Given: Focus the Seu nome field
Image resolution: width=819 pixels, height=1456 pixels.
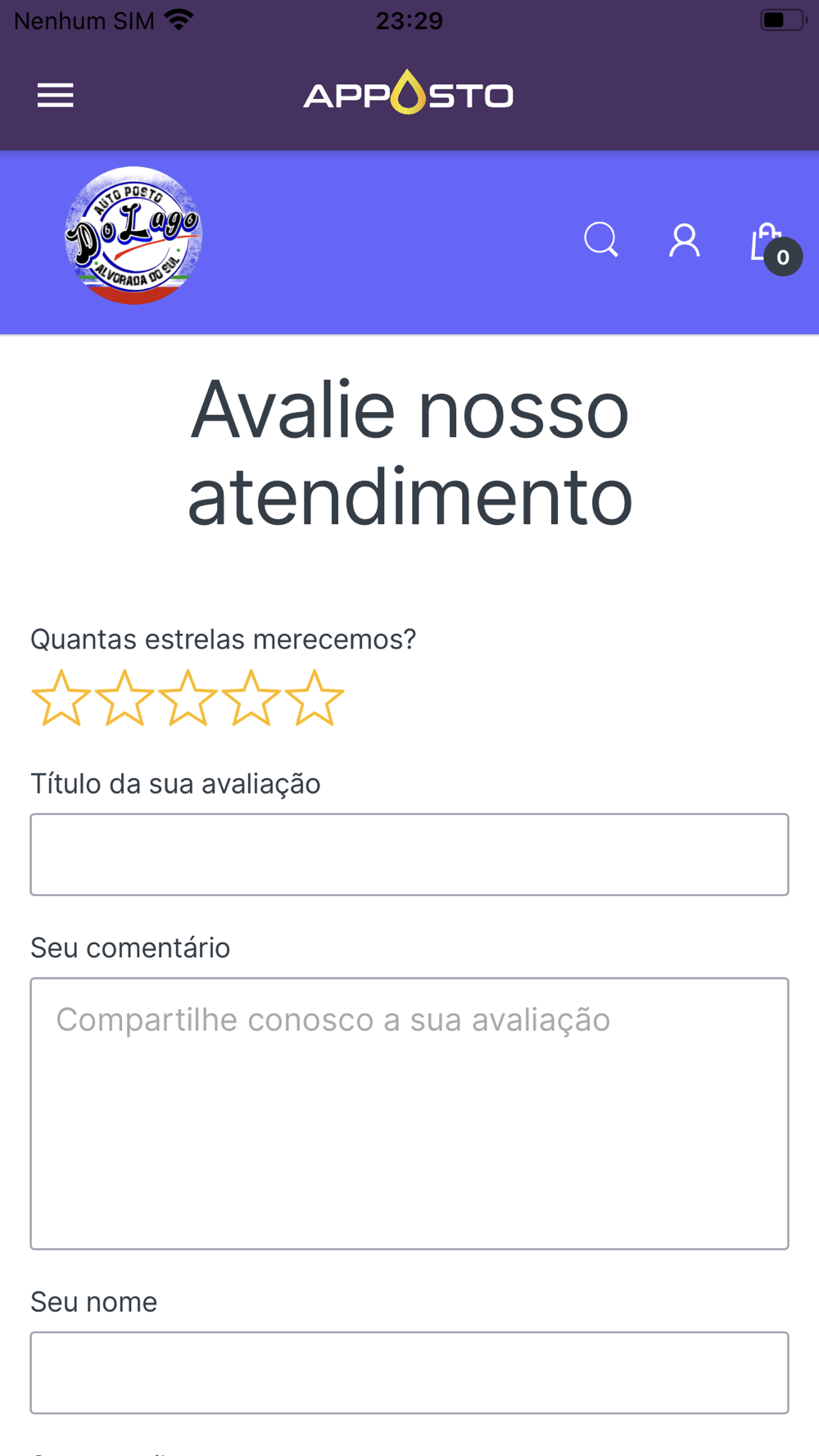Looking at the screenshot, I should pyautogui.click(x=409, y=1372).
